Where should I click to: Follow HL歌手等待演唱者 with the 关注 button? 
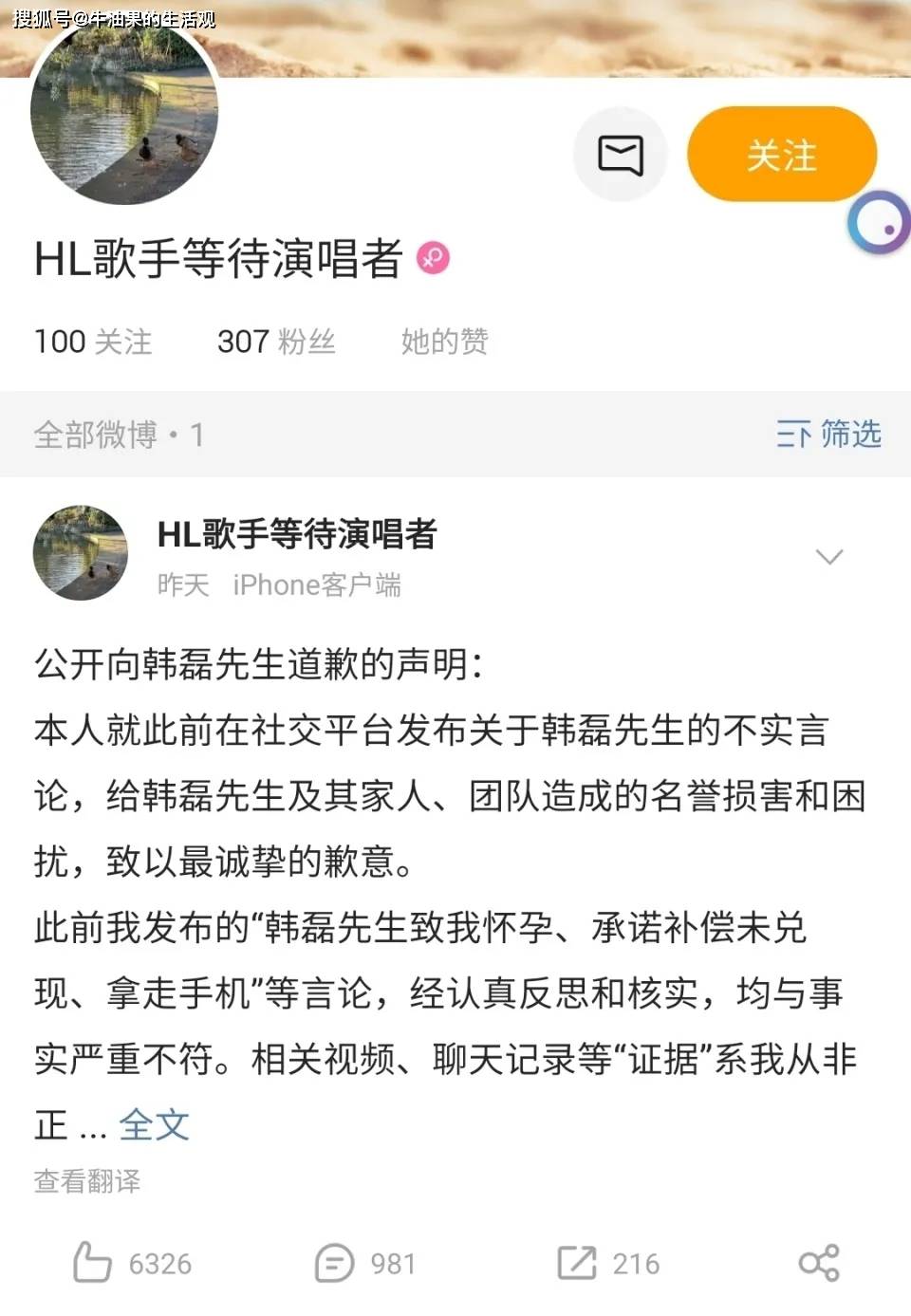[781, 155]
